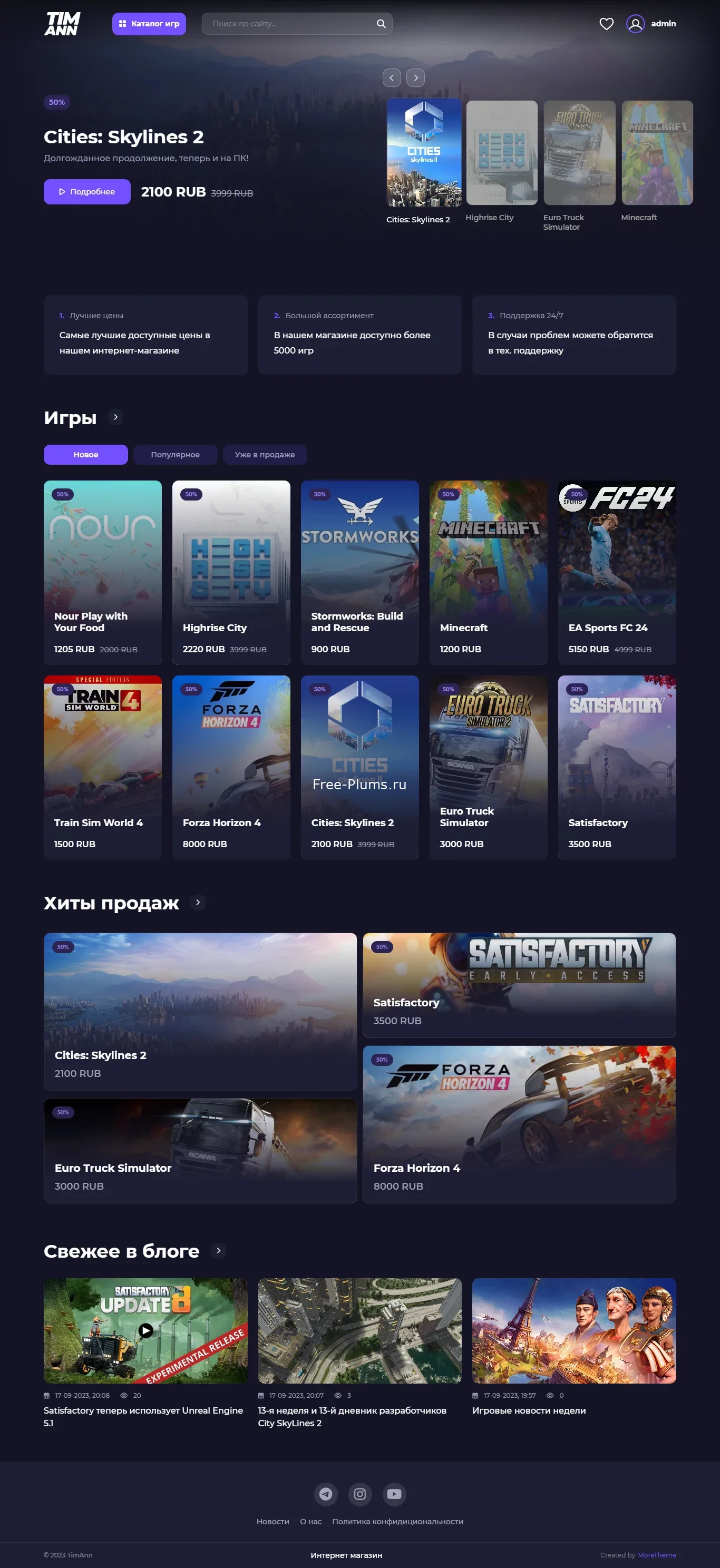Switch to the Уже в продаже tab
This screenshot has width=720, height=1568.
(x=265, y=455)
